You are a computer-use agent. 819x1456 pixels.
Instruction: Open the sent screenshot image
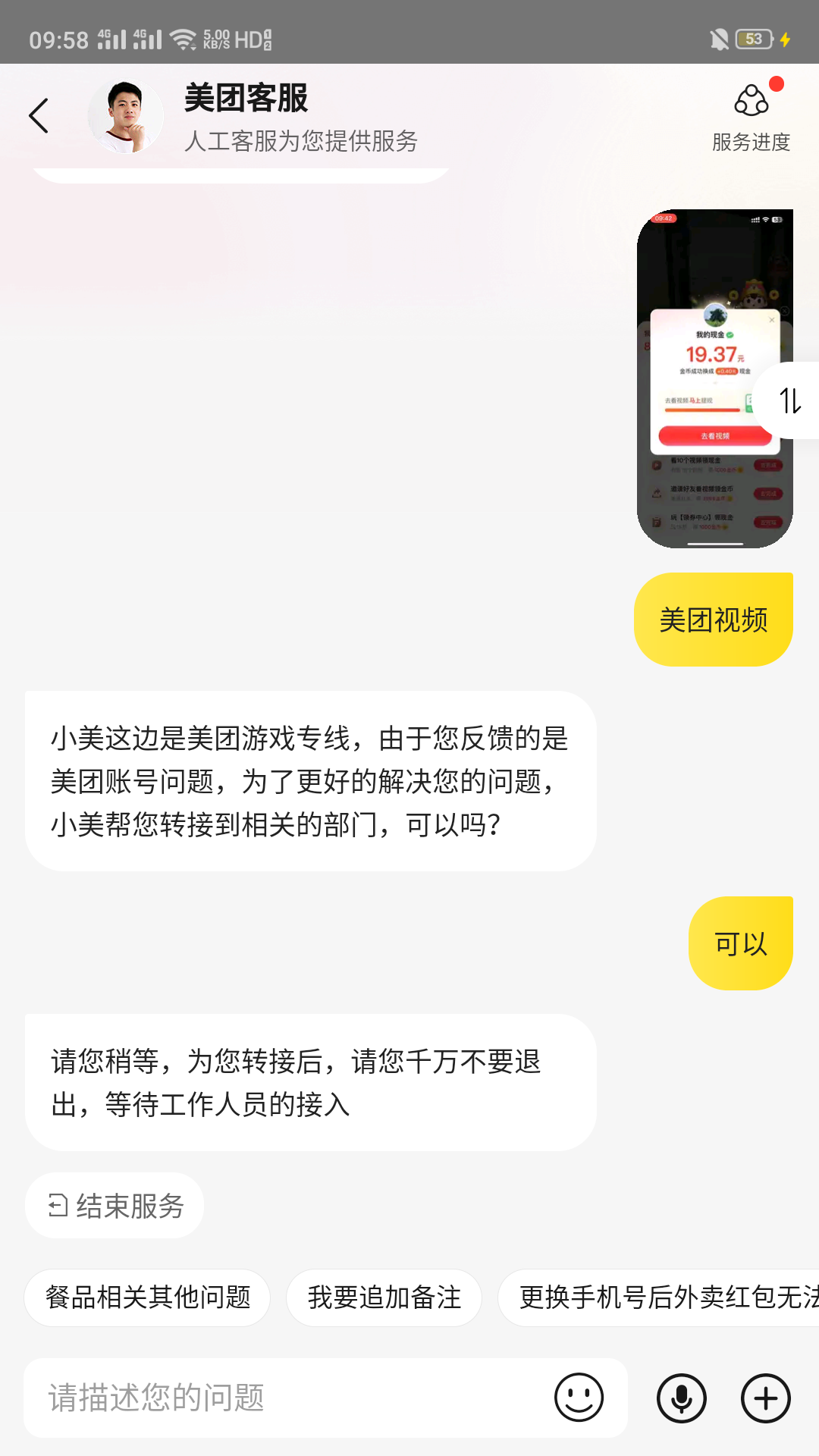coord(714,378)
